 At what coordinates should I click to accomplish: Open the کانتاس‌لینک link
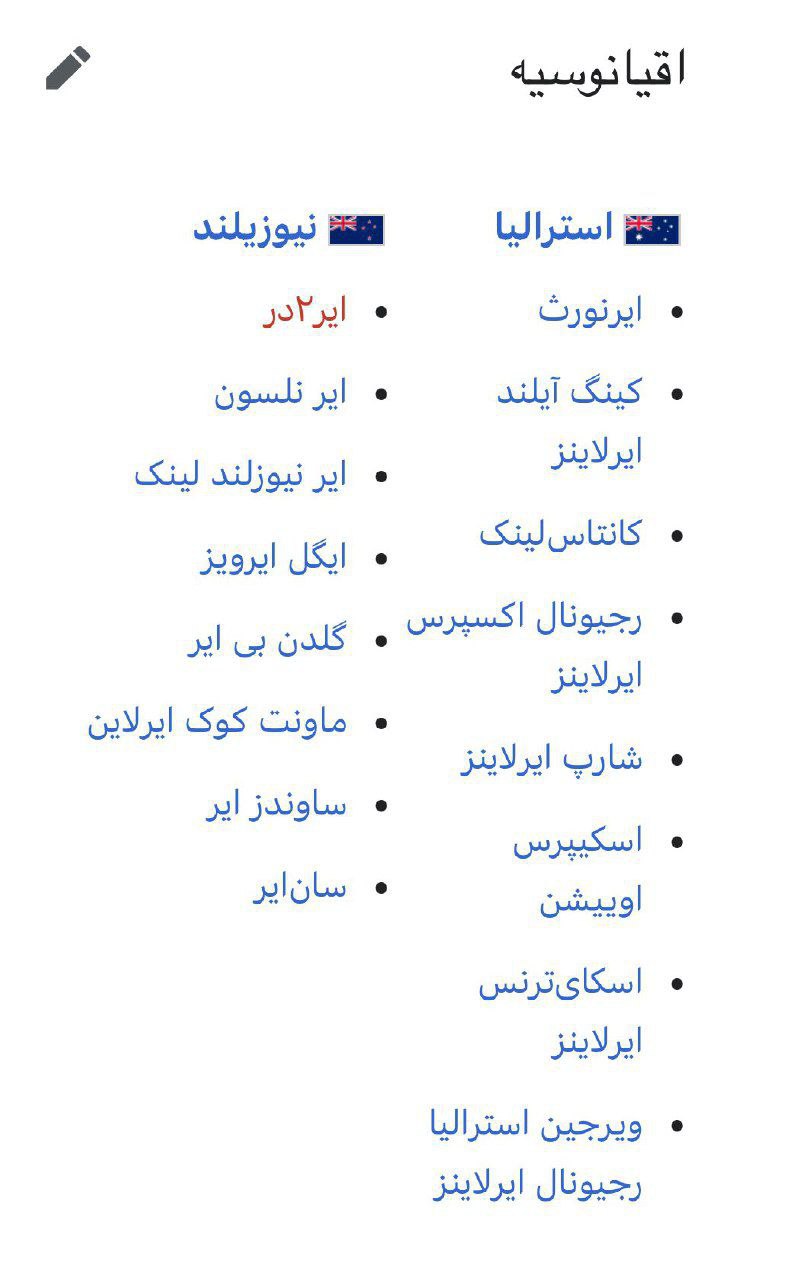click(560, 534)
